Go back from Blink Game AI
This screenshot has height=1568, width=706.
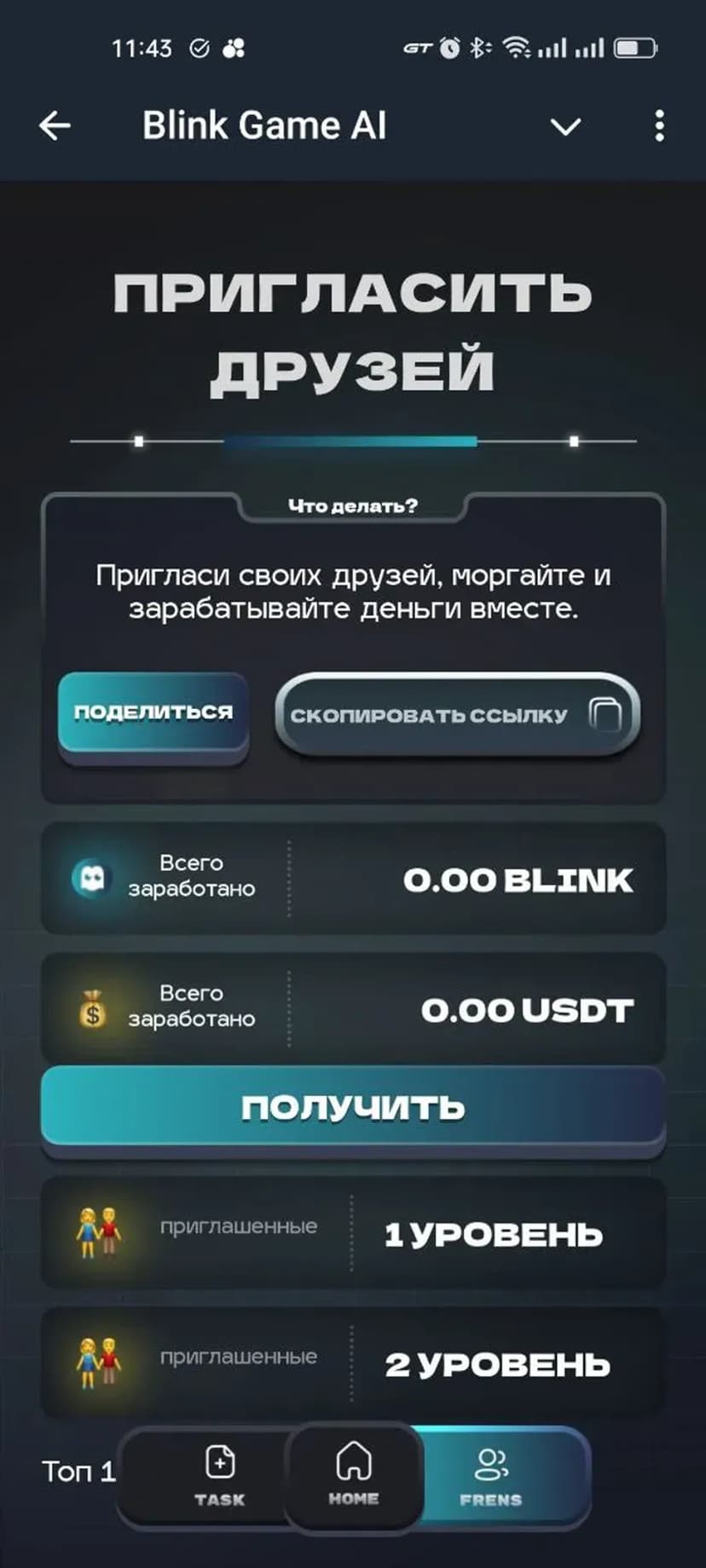[x=55, y=126]
